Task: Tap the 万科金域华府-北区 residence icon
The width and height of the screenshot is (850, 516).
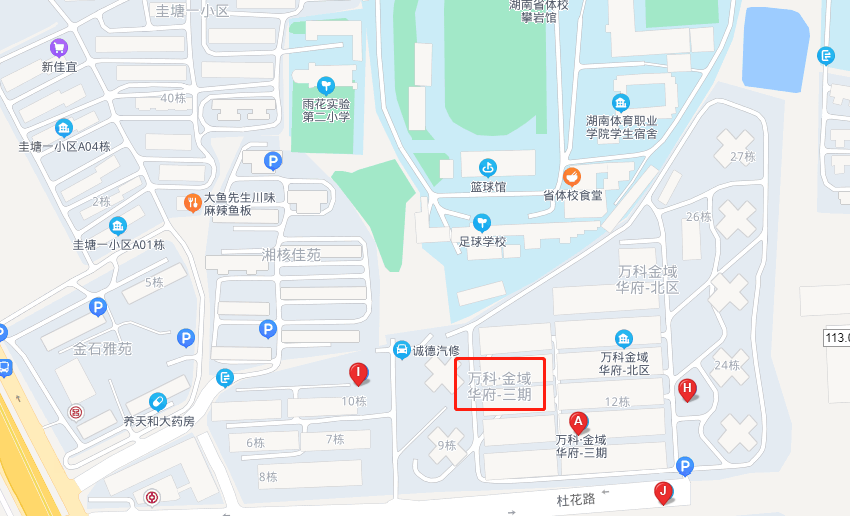Action: [x=624, y=338]
